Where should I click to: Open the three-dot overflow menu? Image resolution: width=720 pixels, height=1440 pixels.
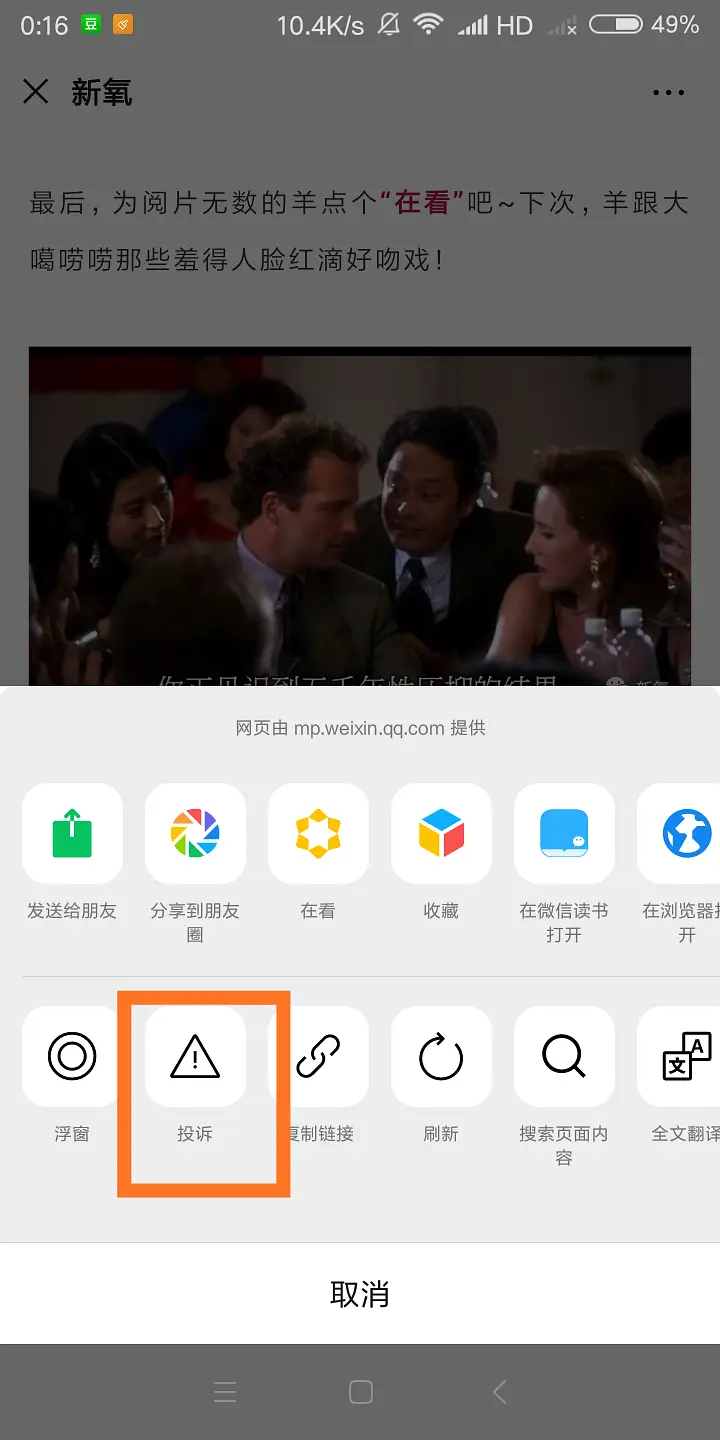coord(668,93)
